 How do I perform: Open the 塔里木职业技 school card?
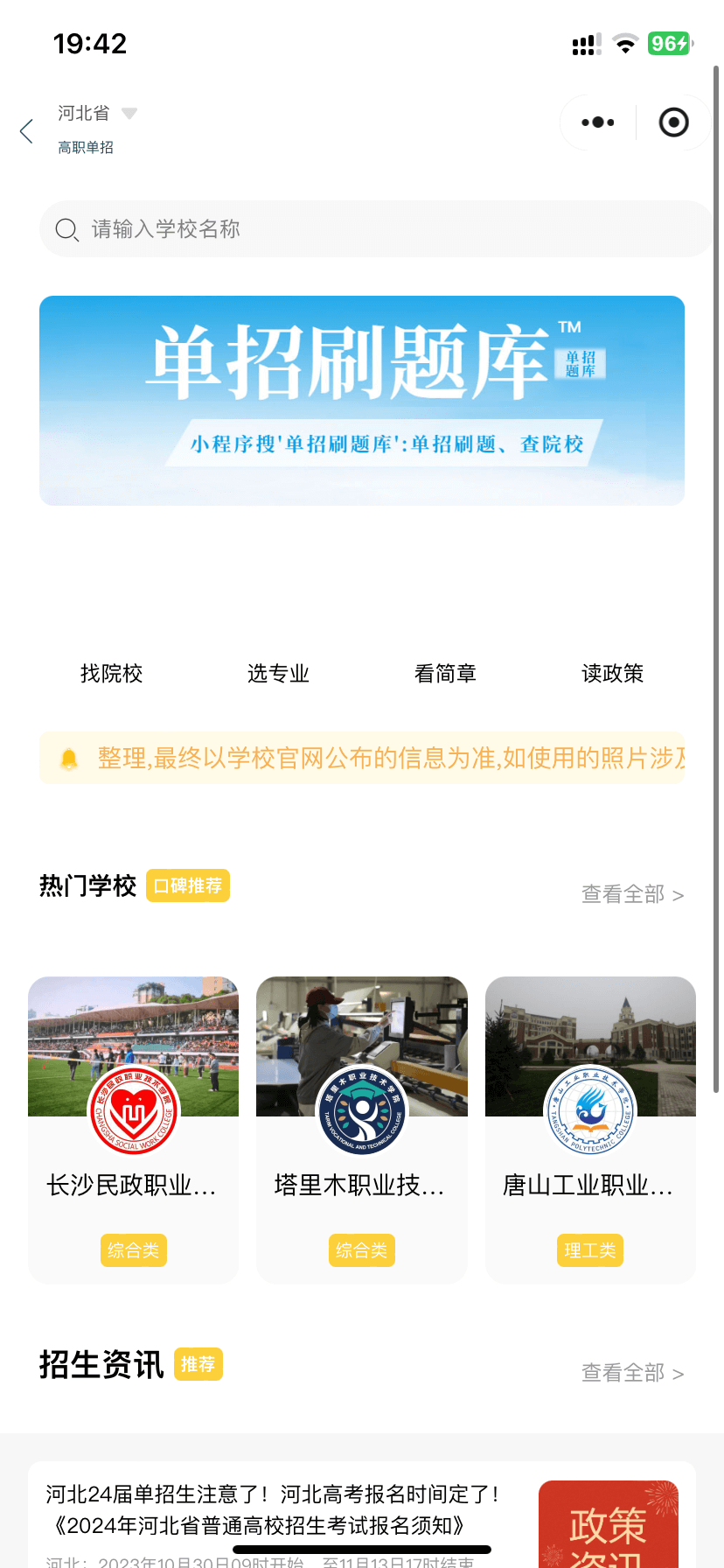point(361,1129)
